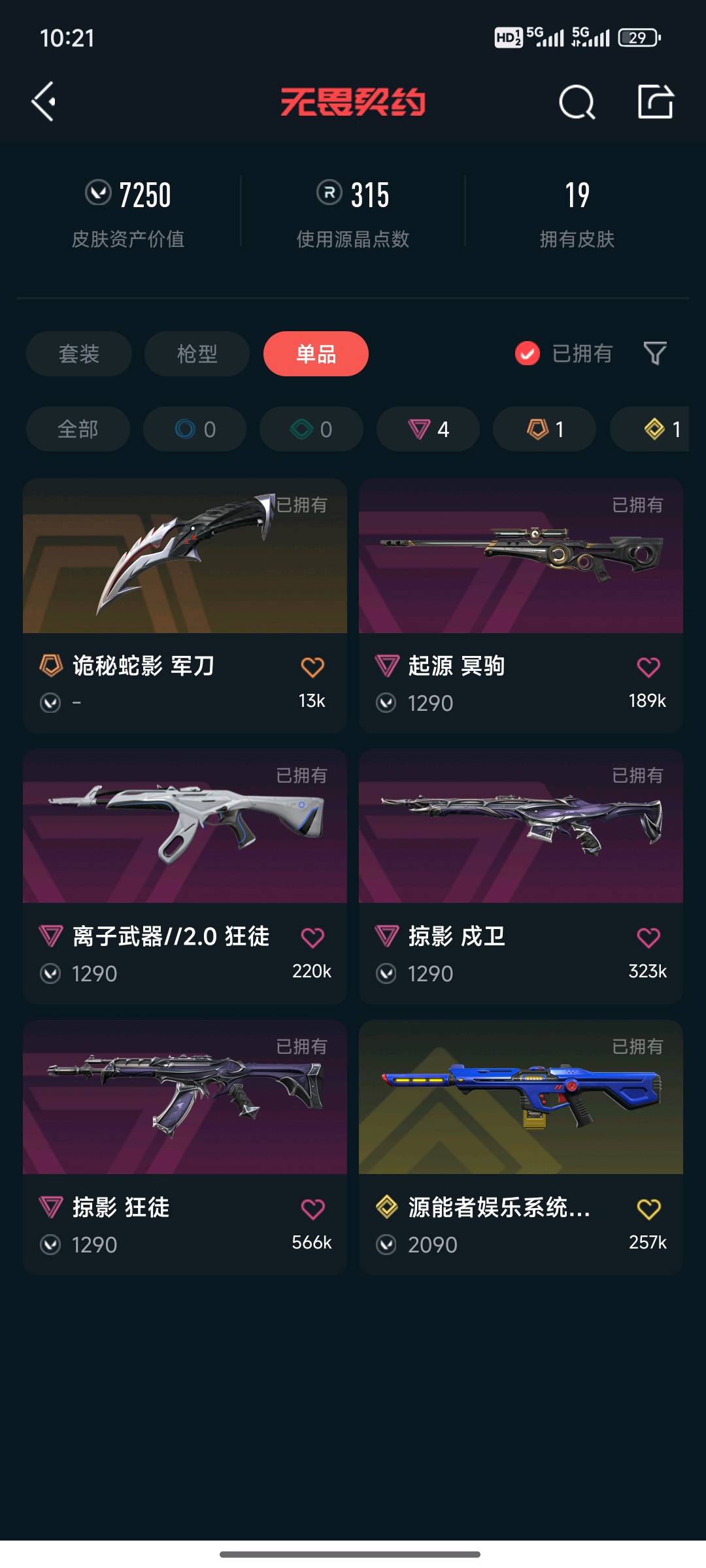706x1568 pixels.
Task: Go back using the top-left arrow
Action: click(x=44, y=102)
